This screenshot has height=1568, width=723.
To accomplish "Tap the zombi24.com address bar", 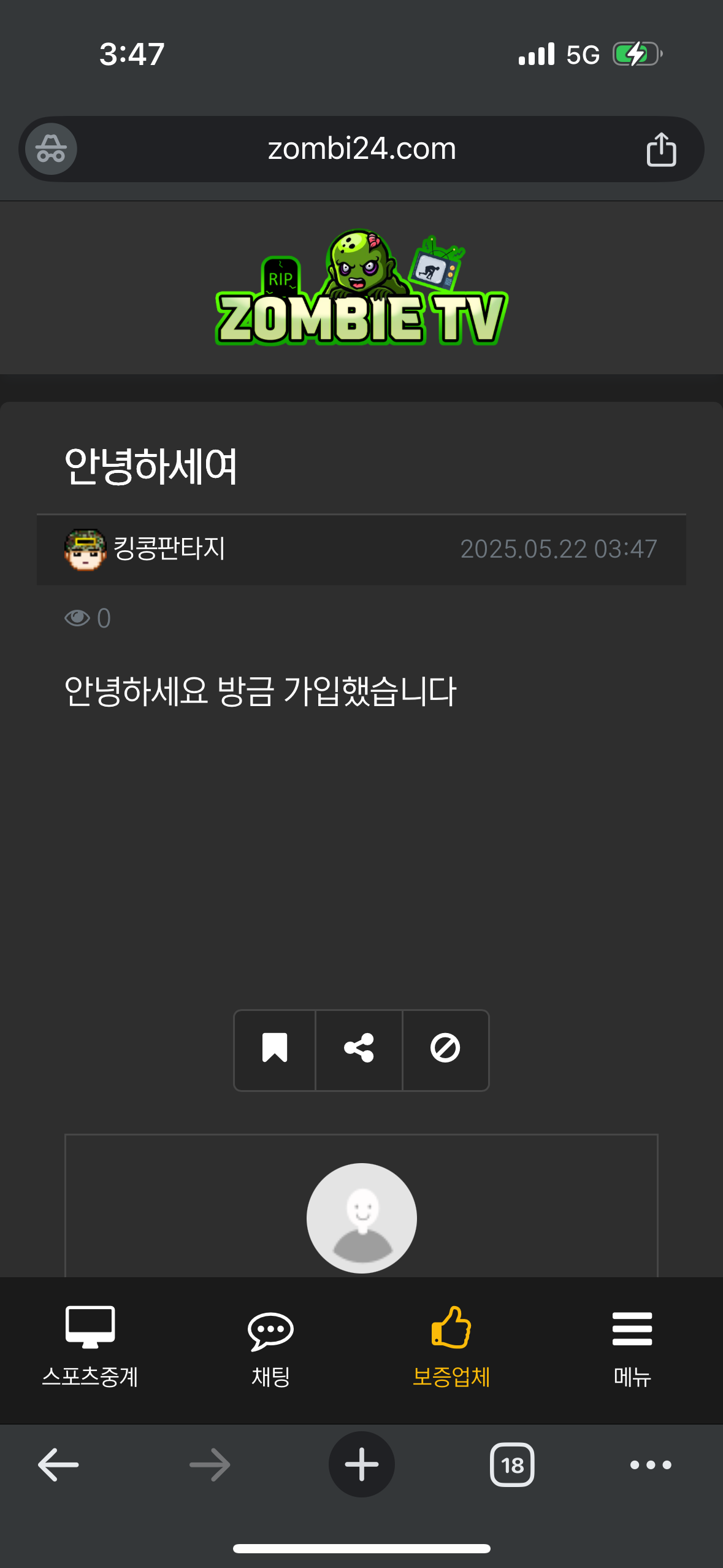I will pos(362,149).
